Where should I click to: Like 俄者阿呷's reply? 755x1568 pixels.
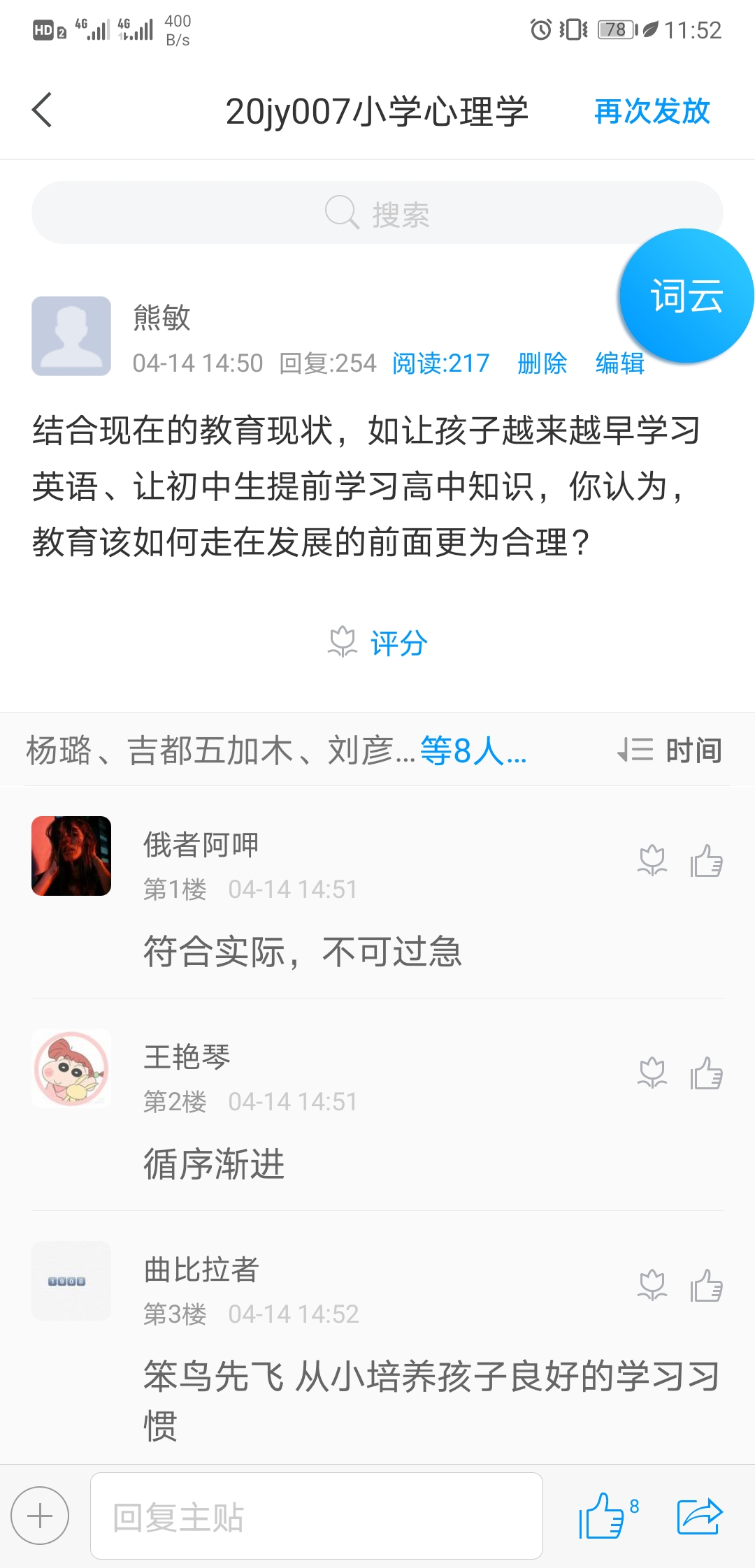tap(706, 861)
